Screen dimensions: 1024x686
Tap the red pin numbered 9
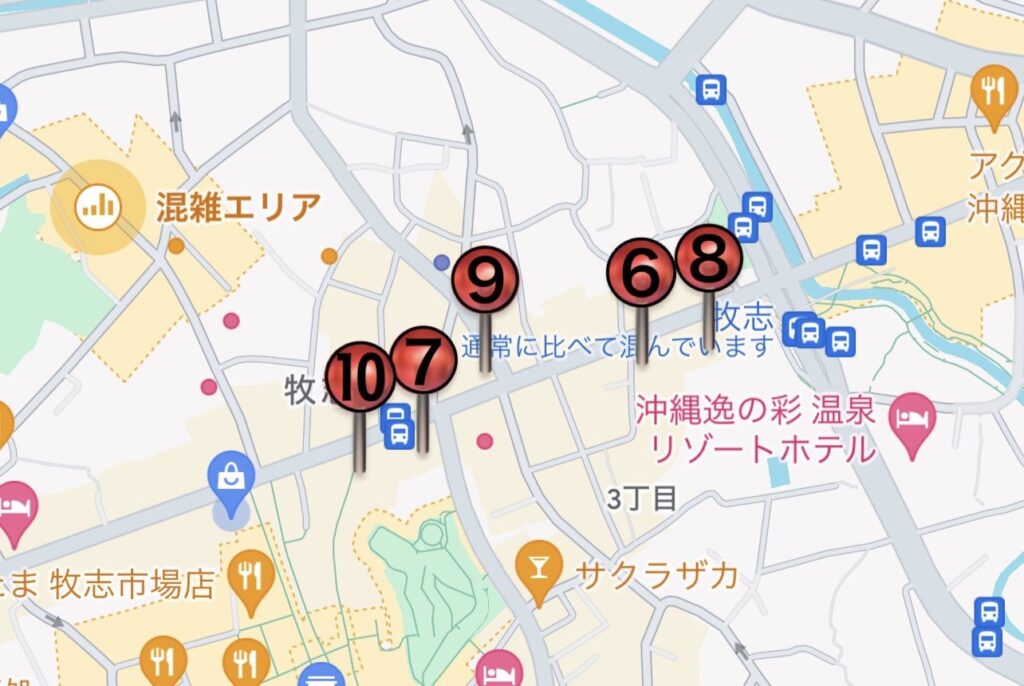coord(485,280)
